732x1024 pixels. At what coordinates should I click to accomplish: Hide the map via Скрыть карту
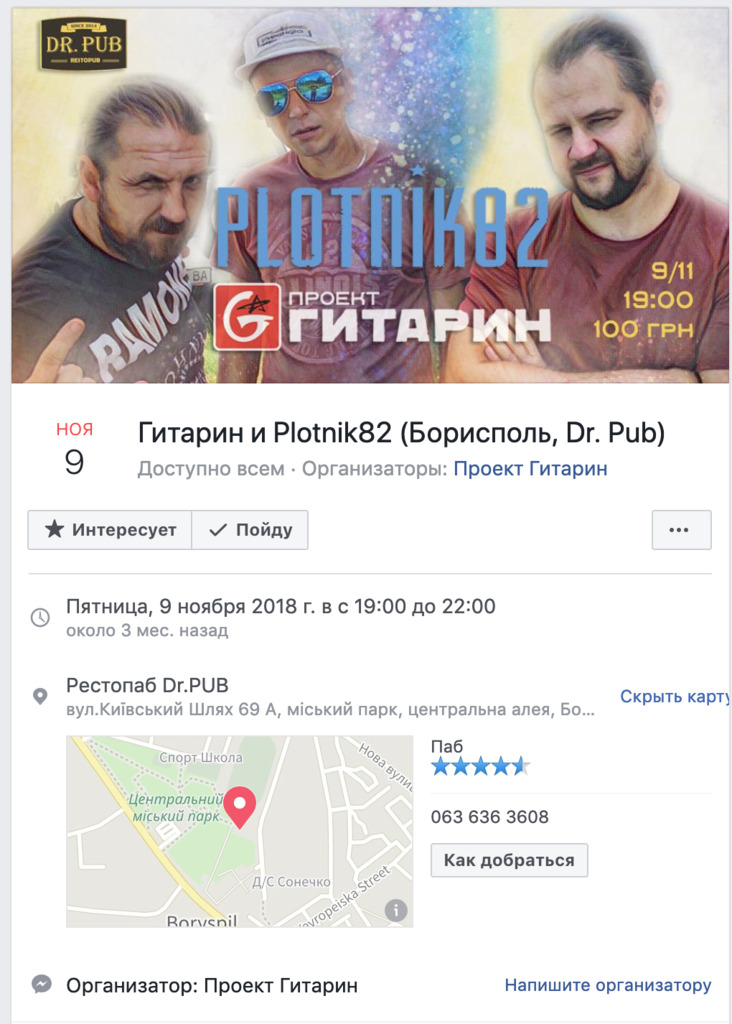click(674, 696)
